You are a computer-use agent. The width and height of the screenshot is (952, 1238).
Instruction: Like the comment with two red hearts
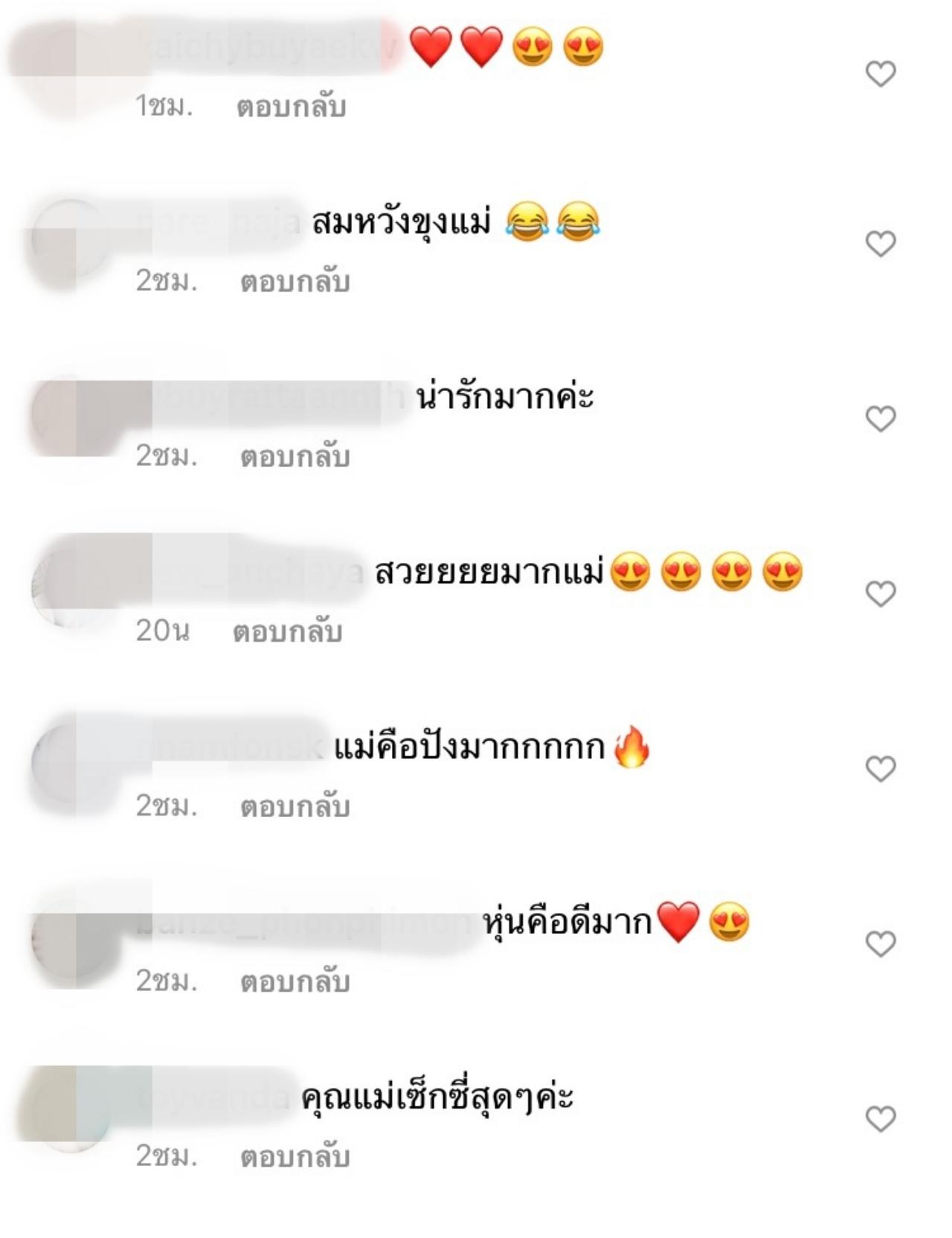point(881,74)
